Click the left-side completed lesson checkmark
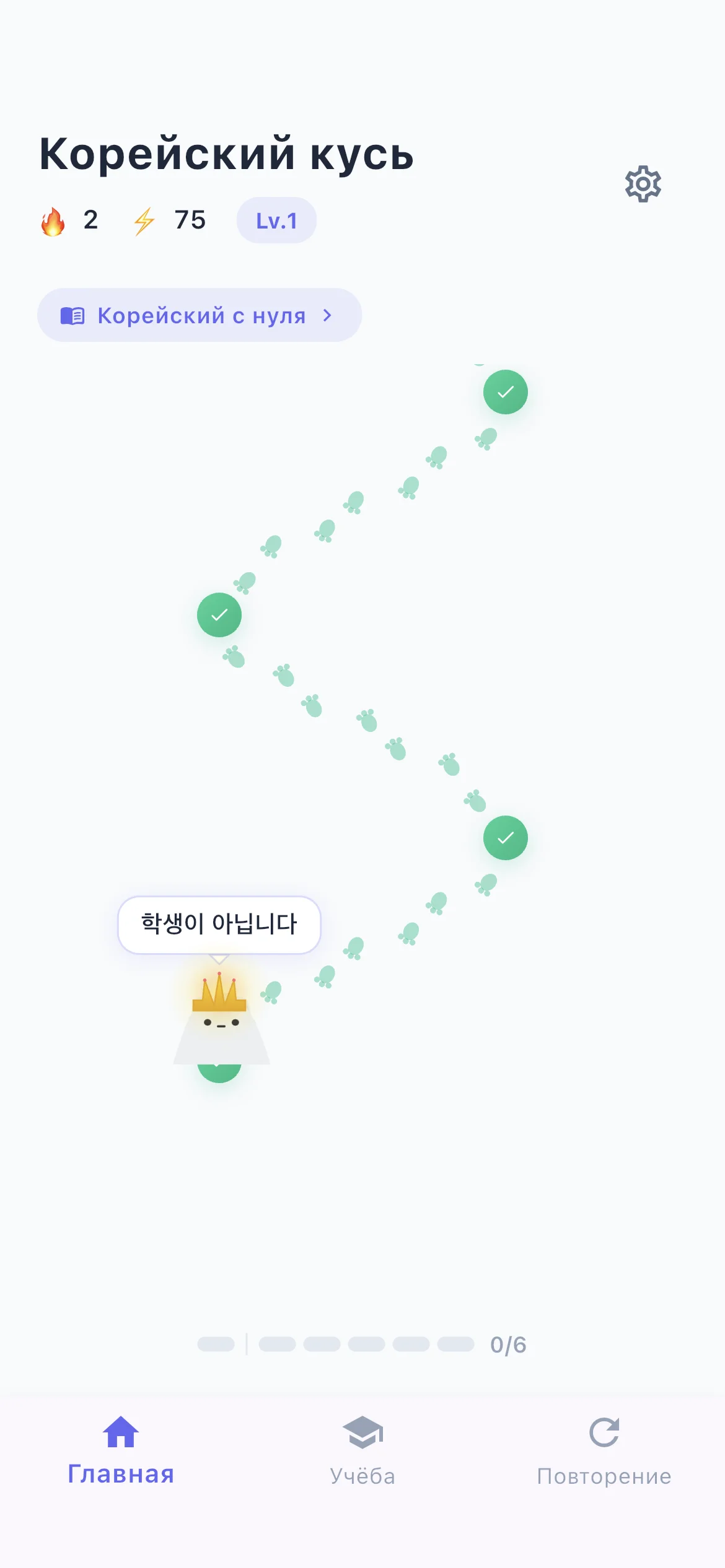The width and height of the screenshot is (725, 1568). pyautogui.click(x=218, y=614)
